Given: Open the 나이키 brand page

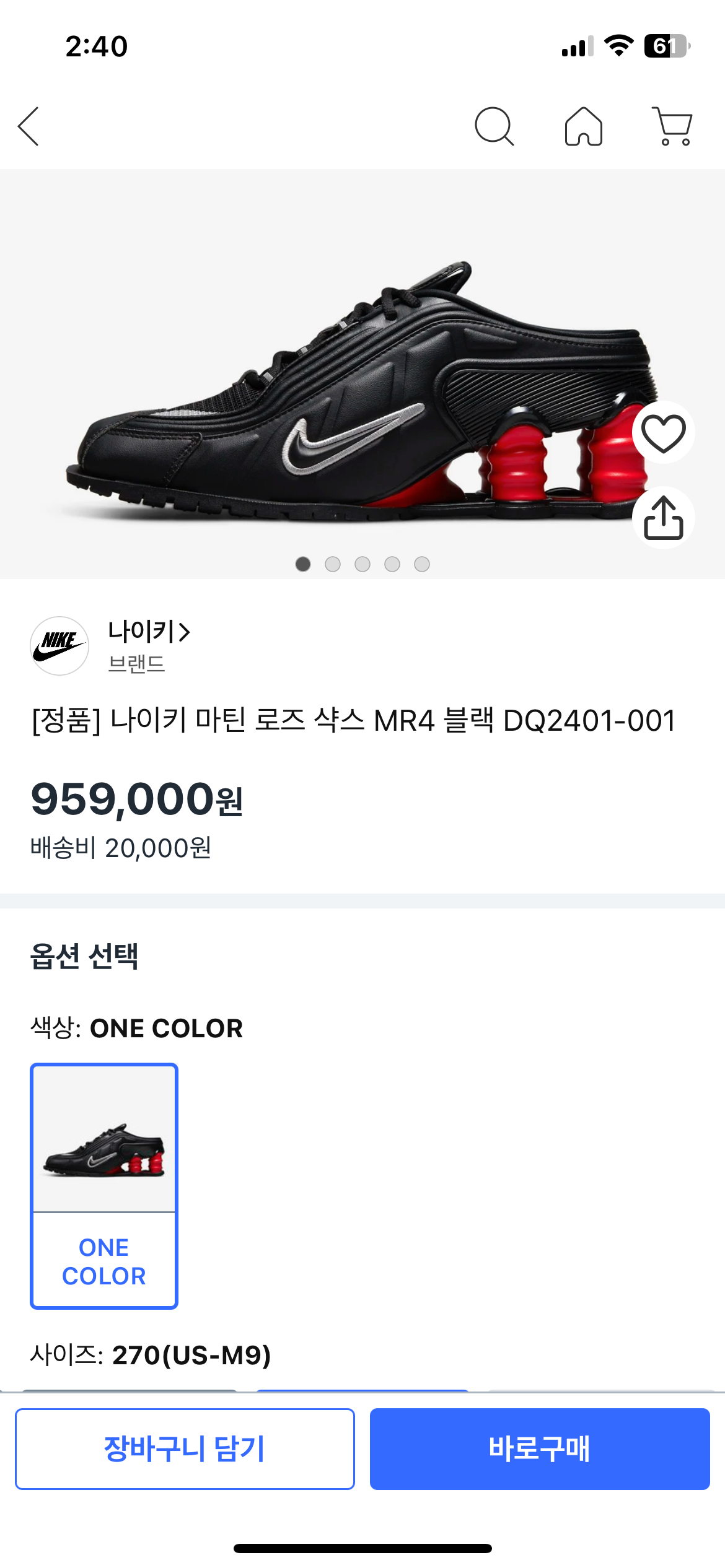Looking at the screenshot, I should click(149, 632).
